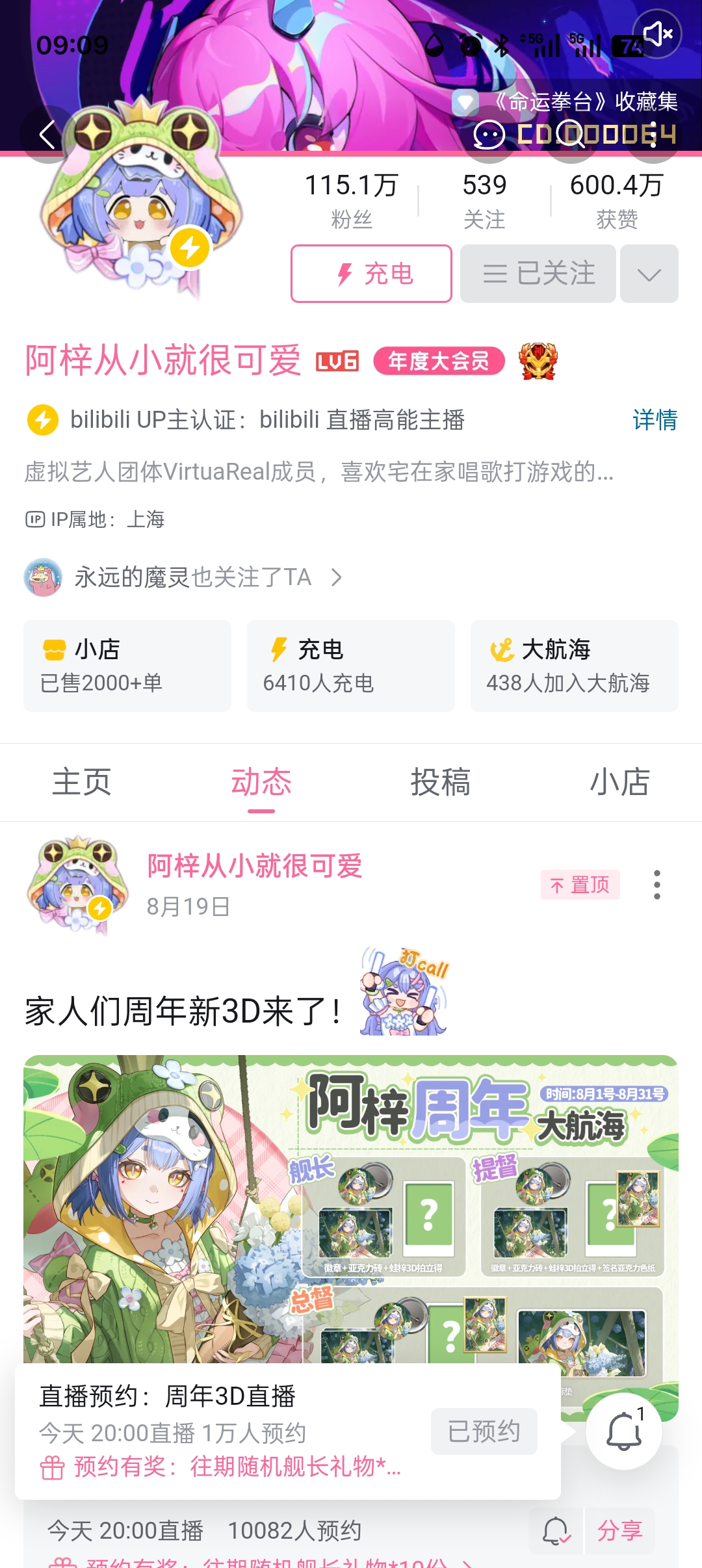Open the 已关注 follow options
702x1568 pixels.
click(x=538, y=274)
